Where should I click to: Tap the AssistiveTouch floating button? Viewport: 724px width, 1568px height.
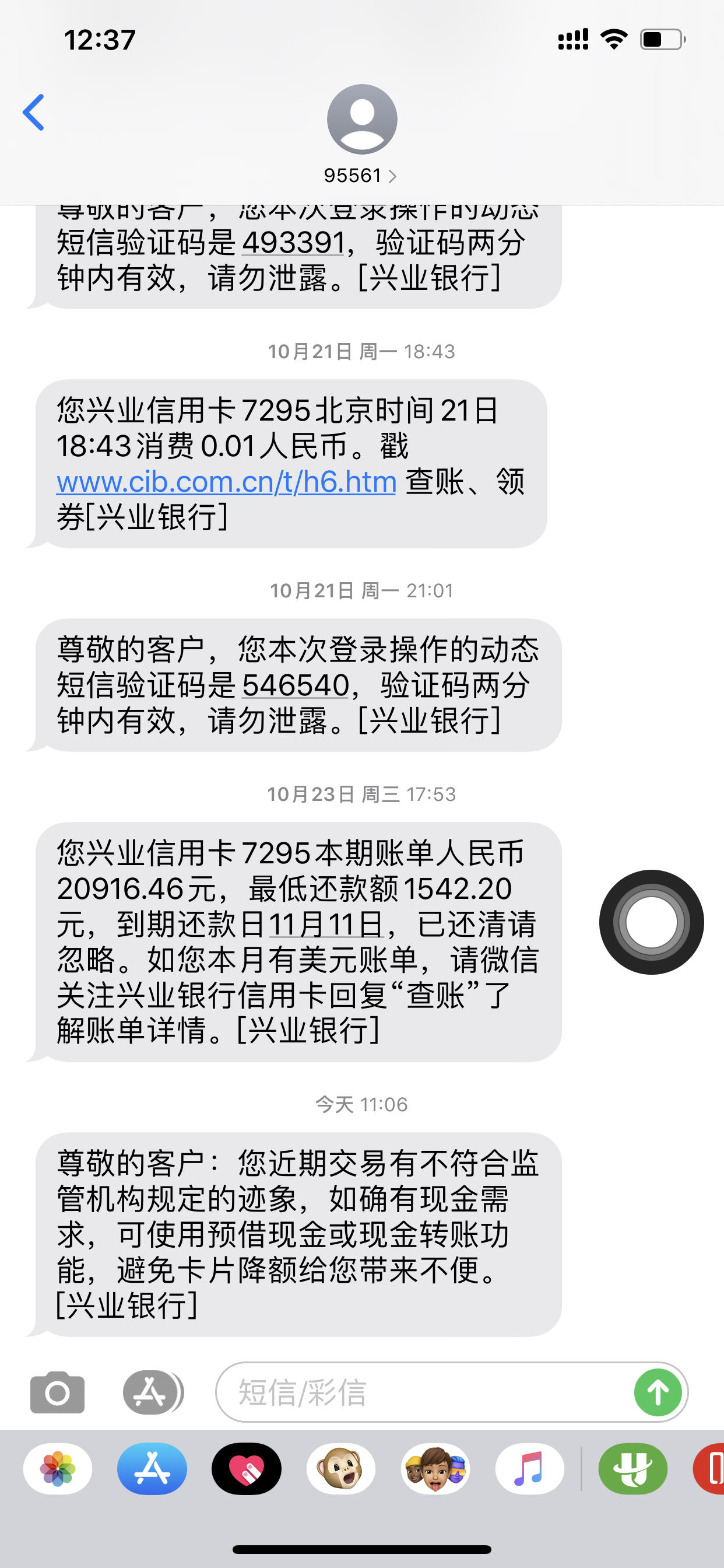click(x=652, y=922)
